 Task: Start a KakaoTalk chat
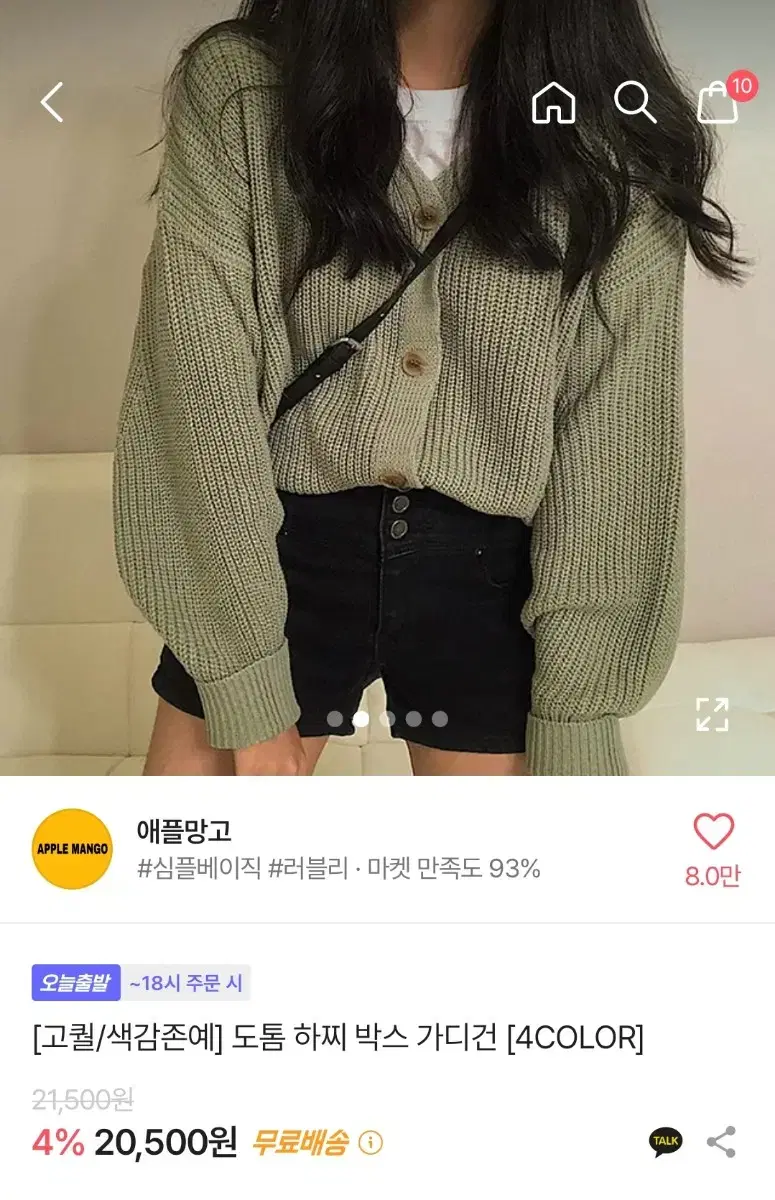pos(664,1139)
